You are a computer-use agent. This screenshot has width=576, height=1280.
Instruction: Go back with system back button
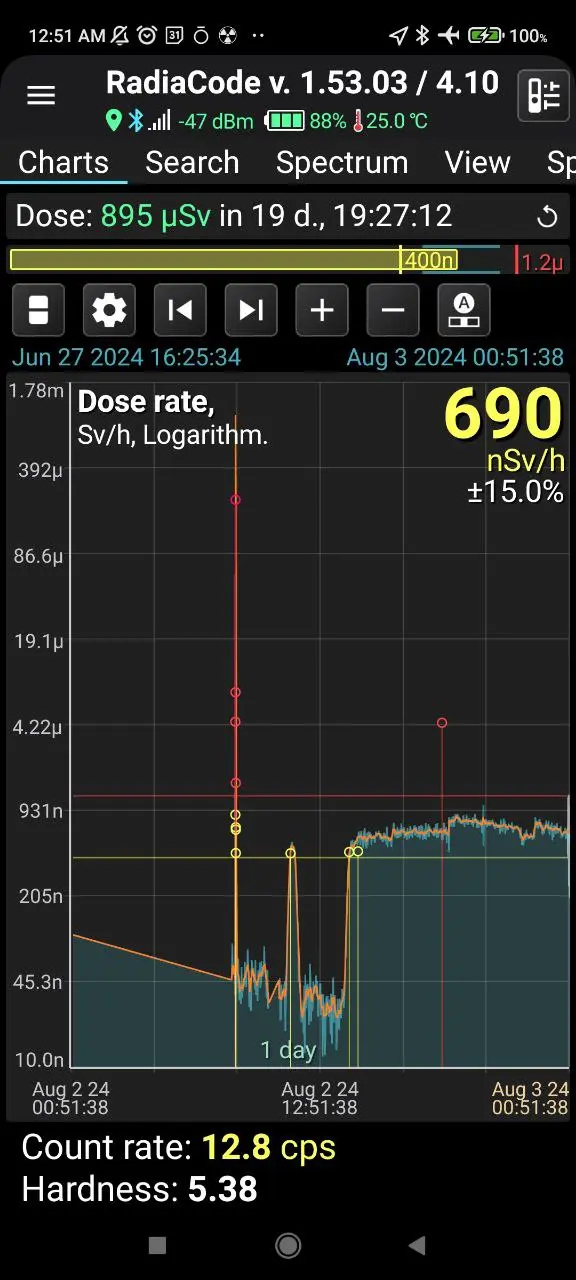click(x=418, y=1245)
